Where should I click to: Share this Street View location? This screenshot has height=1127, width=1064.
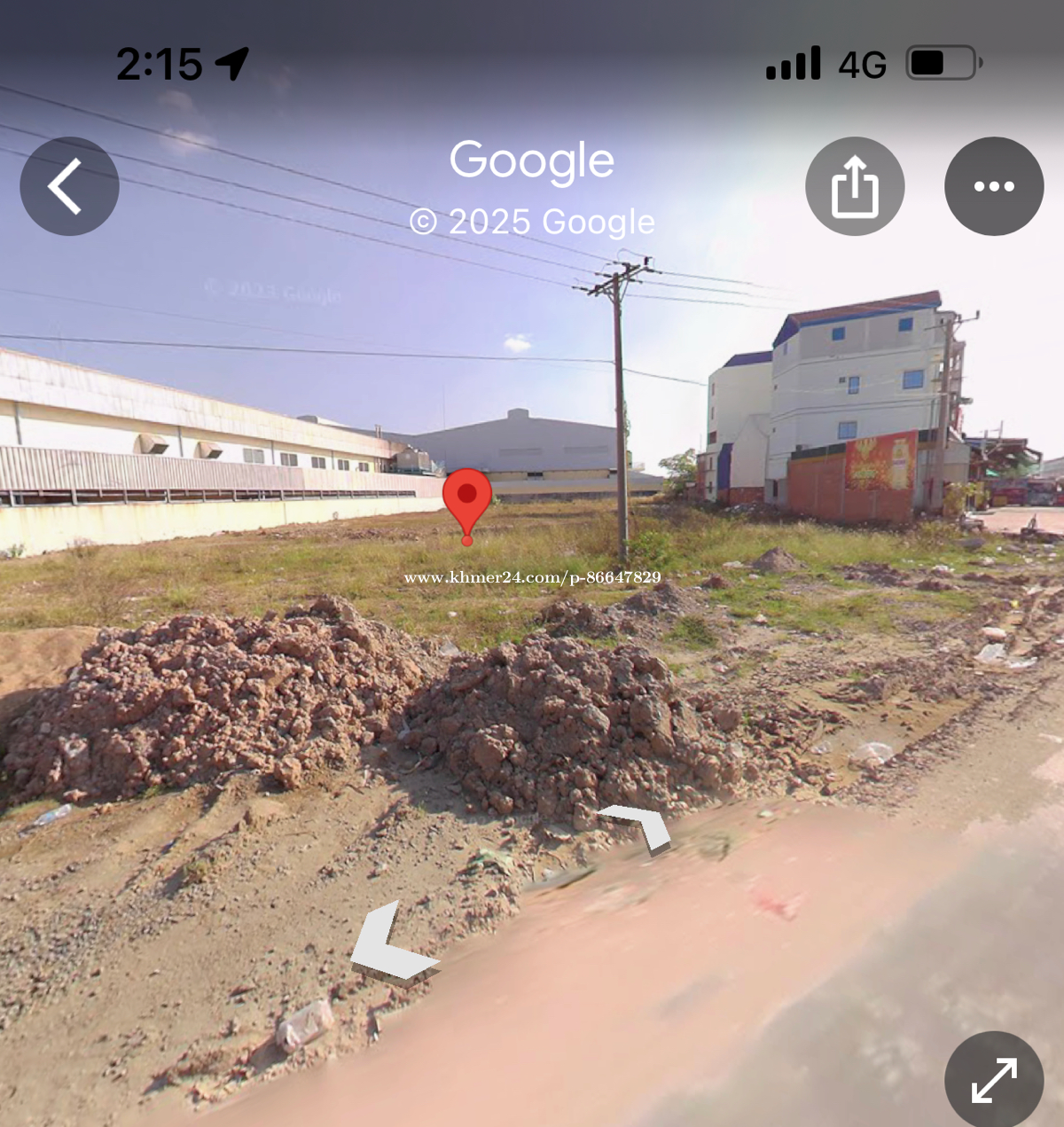855,186
